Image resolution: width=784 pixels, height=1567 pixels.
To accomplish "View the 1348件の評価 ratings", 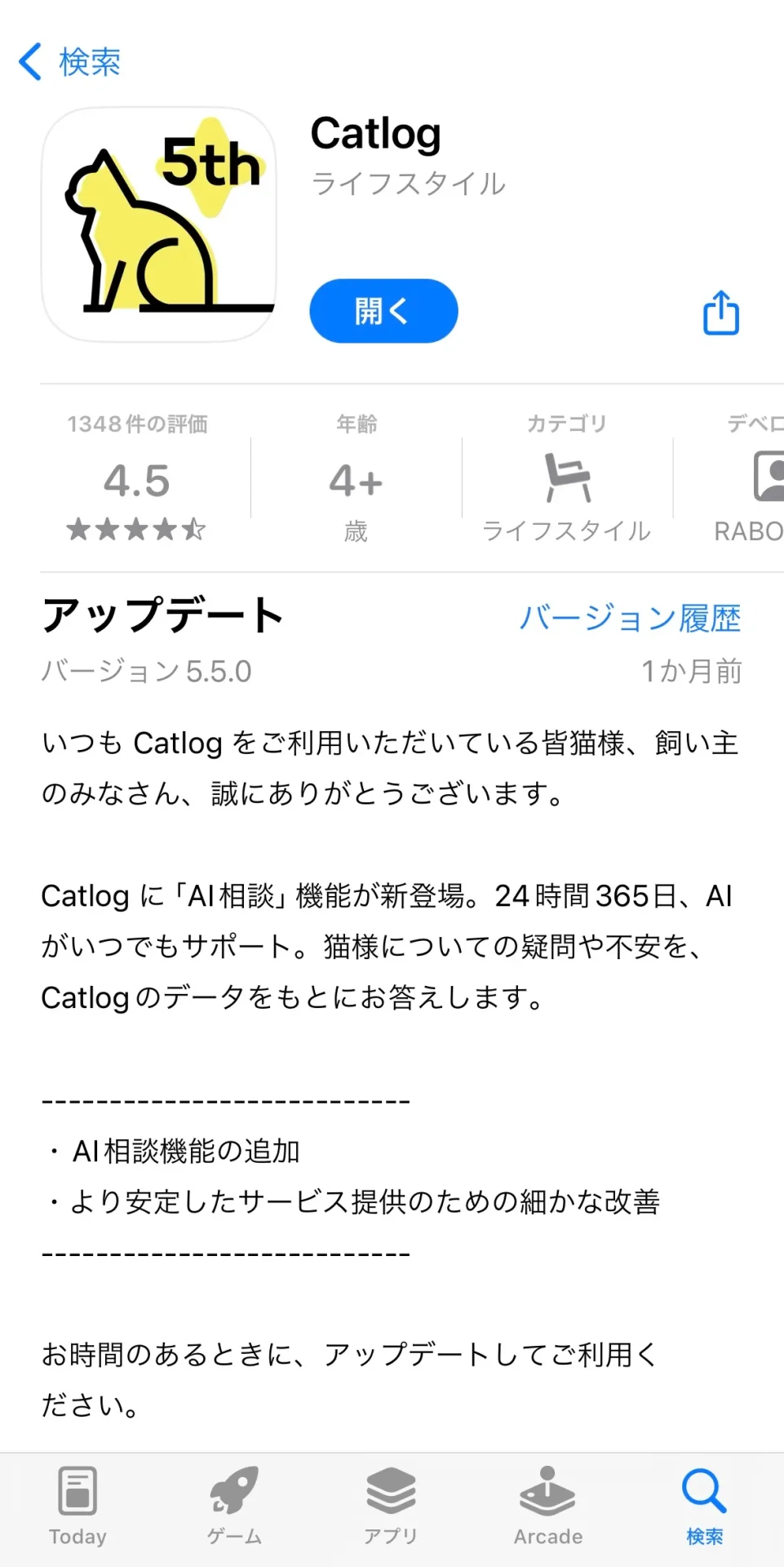I will (x=137, y=479).
